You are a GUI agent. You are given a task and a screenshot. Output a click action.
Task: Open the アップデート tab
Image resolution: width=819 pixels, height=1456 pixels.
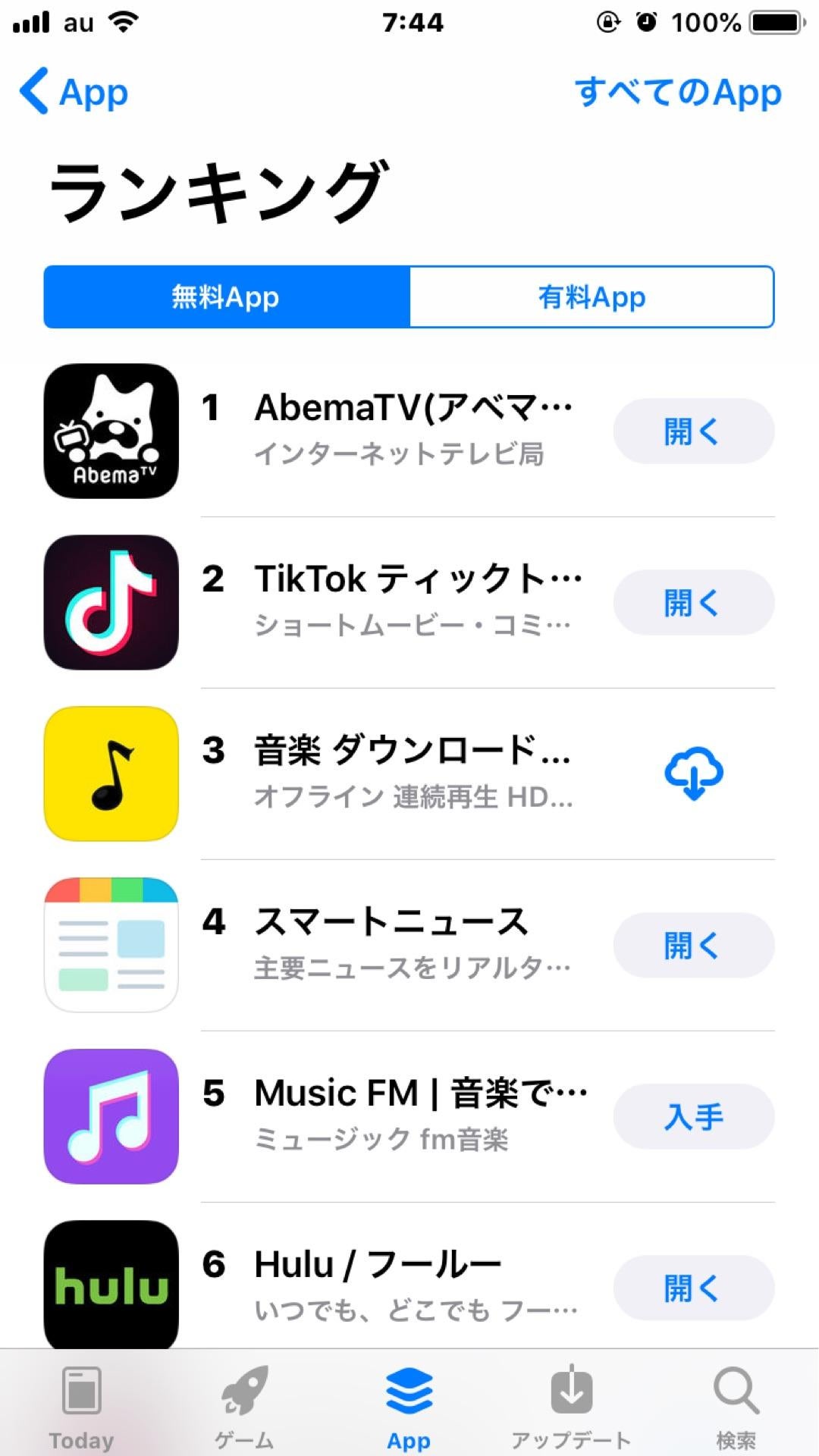pyautogui.click(x=571, y=1409)
